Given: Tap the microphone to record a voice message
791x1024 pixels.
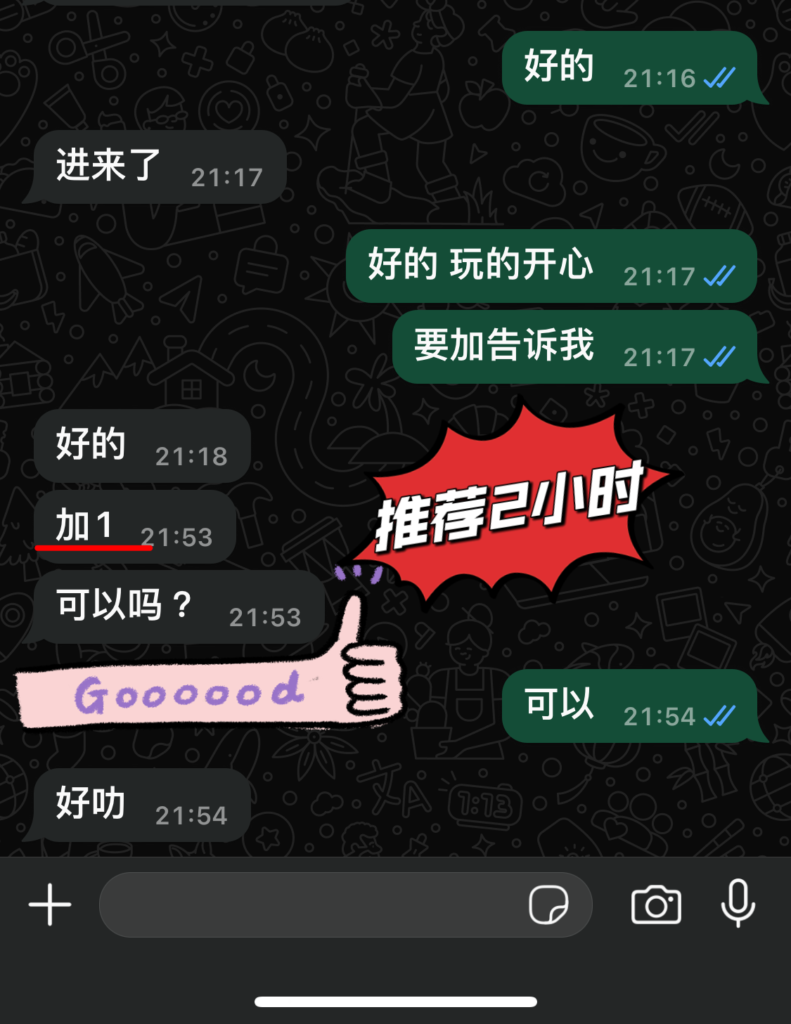Looking at the screenshot, I should (x=738, y=904).
